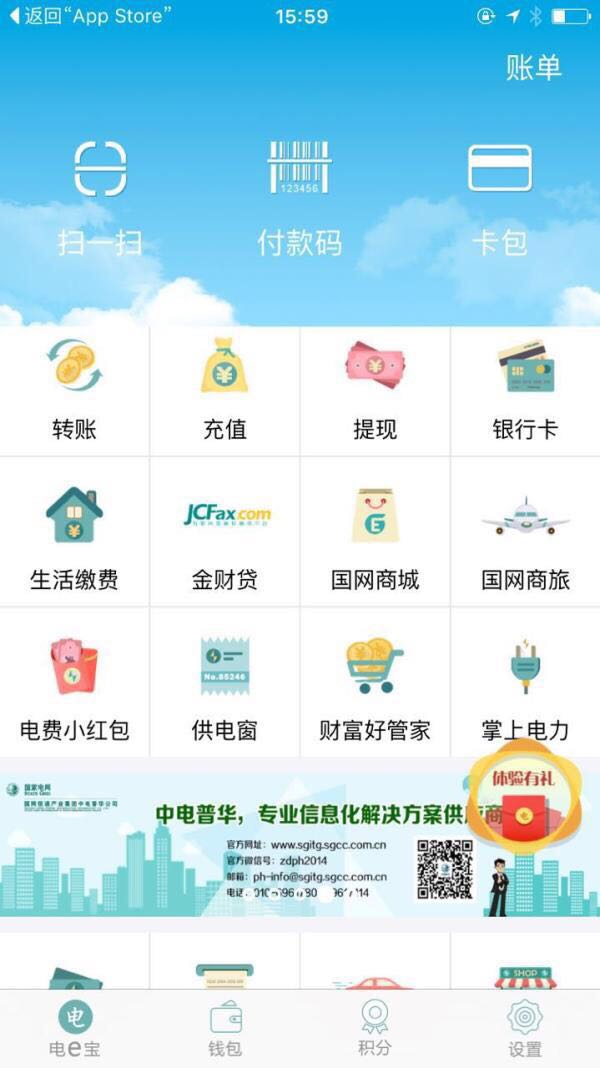Switch to the 积分 tab
Screen dimensions: 600x1068
(x=375, y=1028)
